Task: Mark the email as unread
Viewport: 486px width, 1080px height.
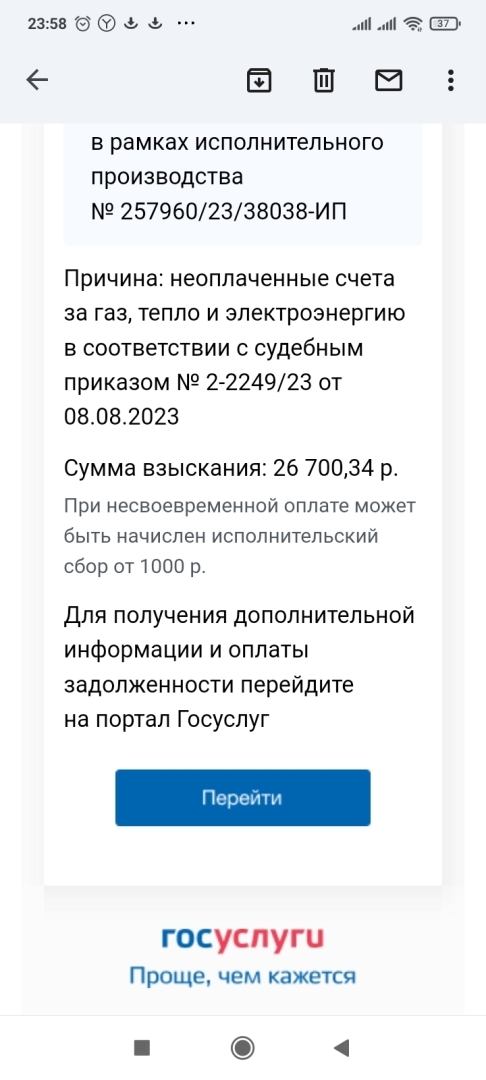Action: pyautogui.click(x=388, y=81)
